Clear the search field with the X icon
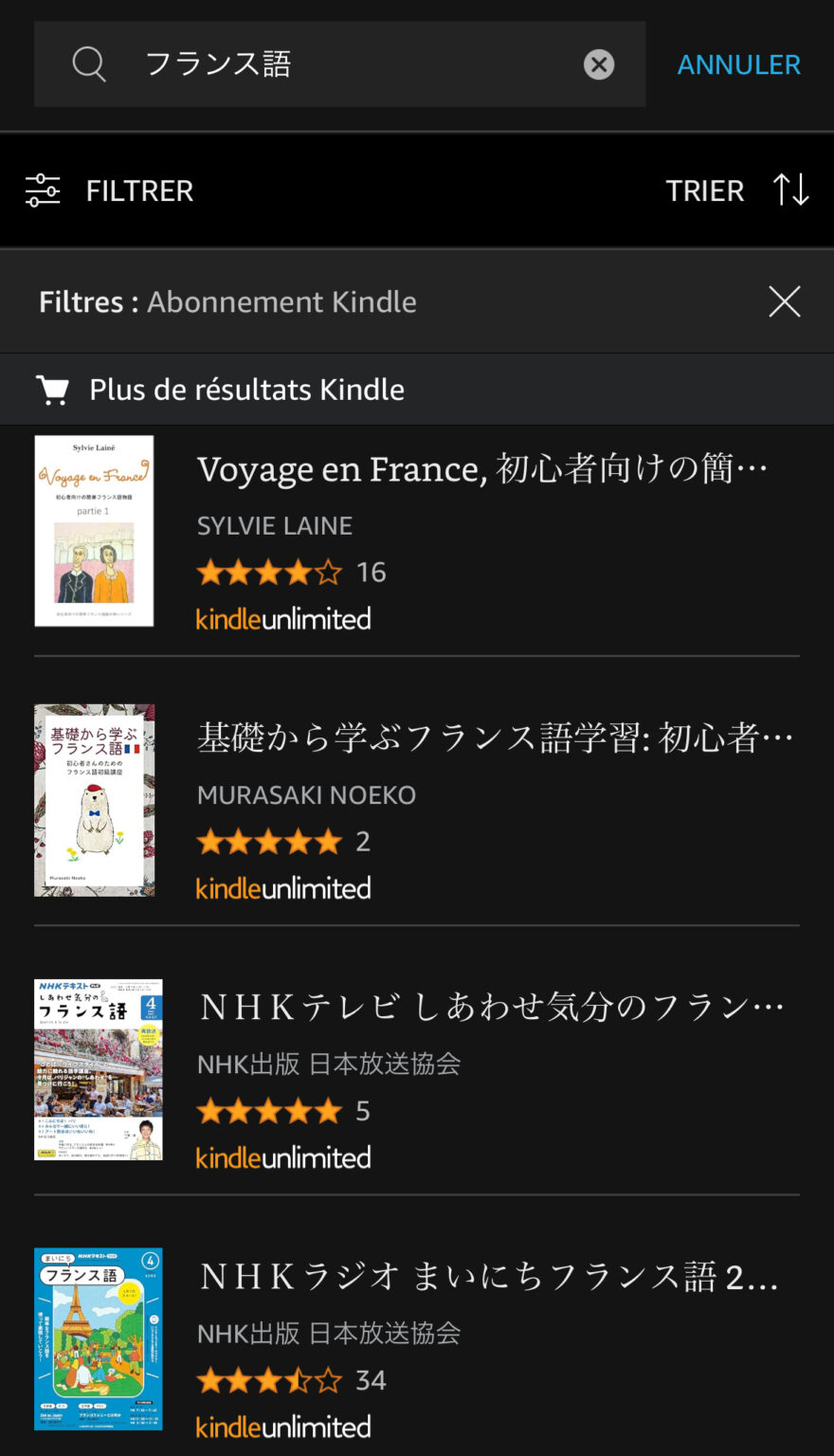This screenshot has height=1456, width=834. pyautogui.click(x=599, y=64)
